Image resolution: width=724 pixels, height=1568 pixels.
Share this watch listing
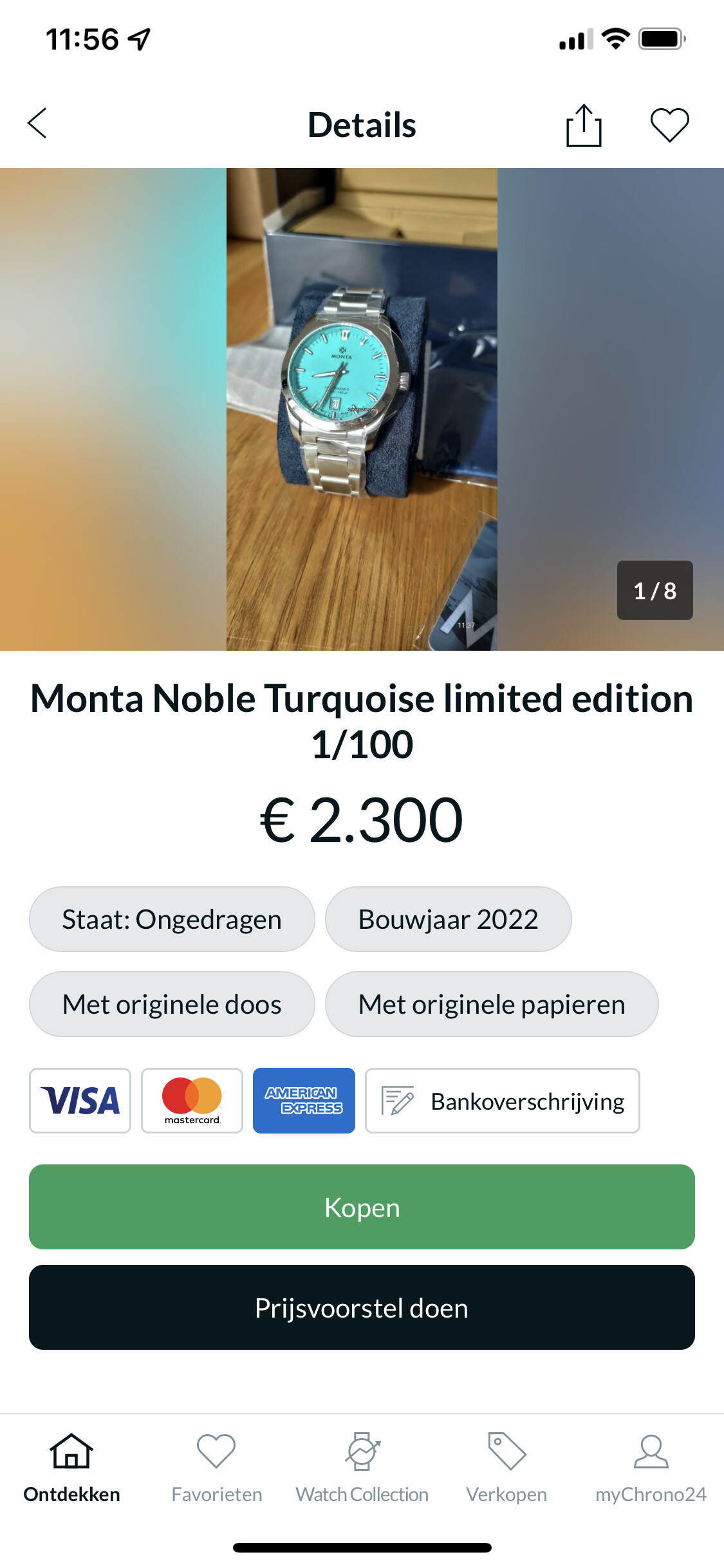click(584, 125)
